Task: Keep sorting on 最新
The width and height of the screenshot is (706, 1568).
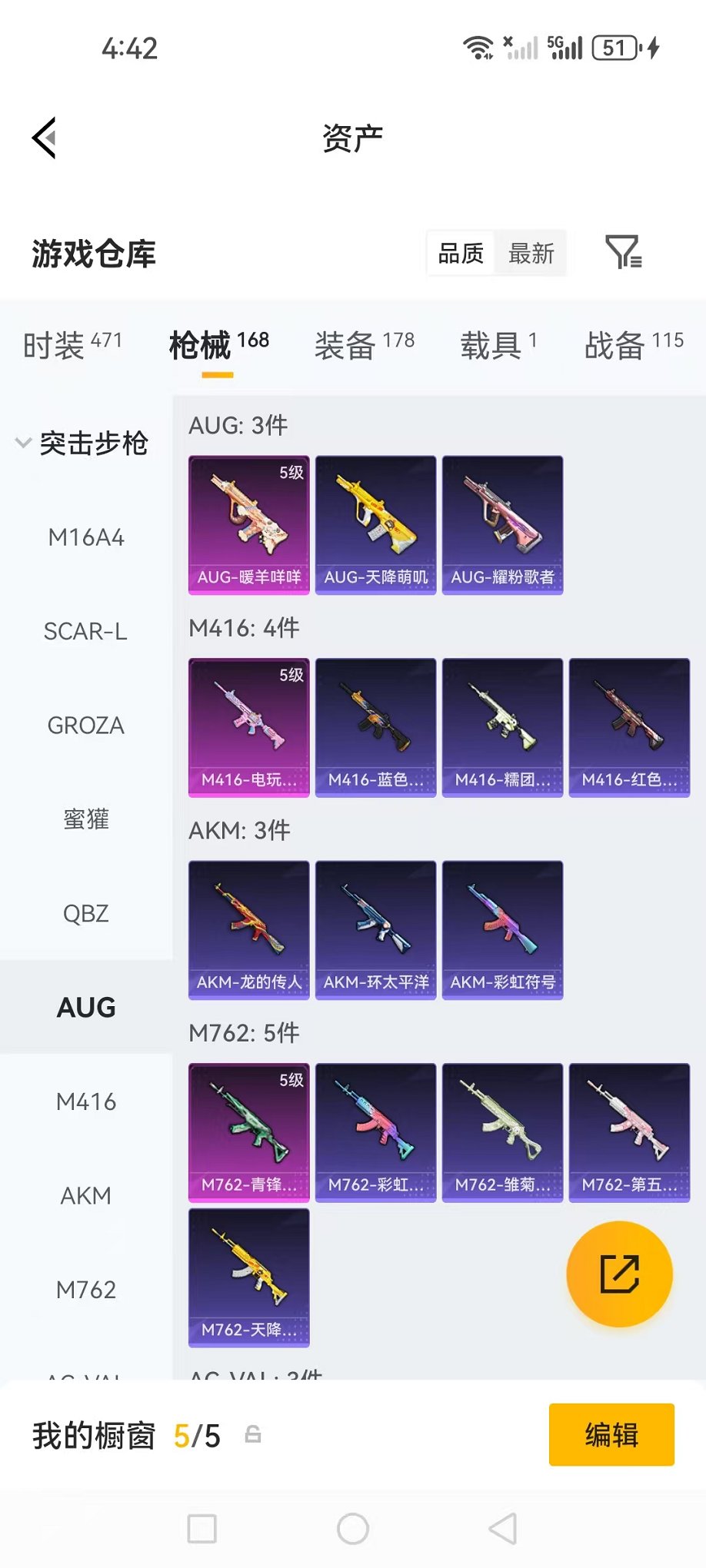Action: [531, 254]
